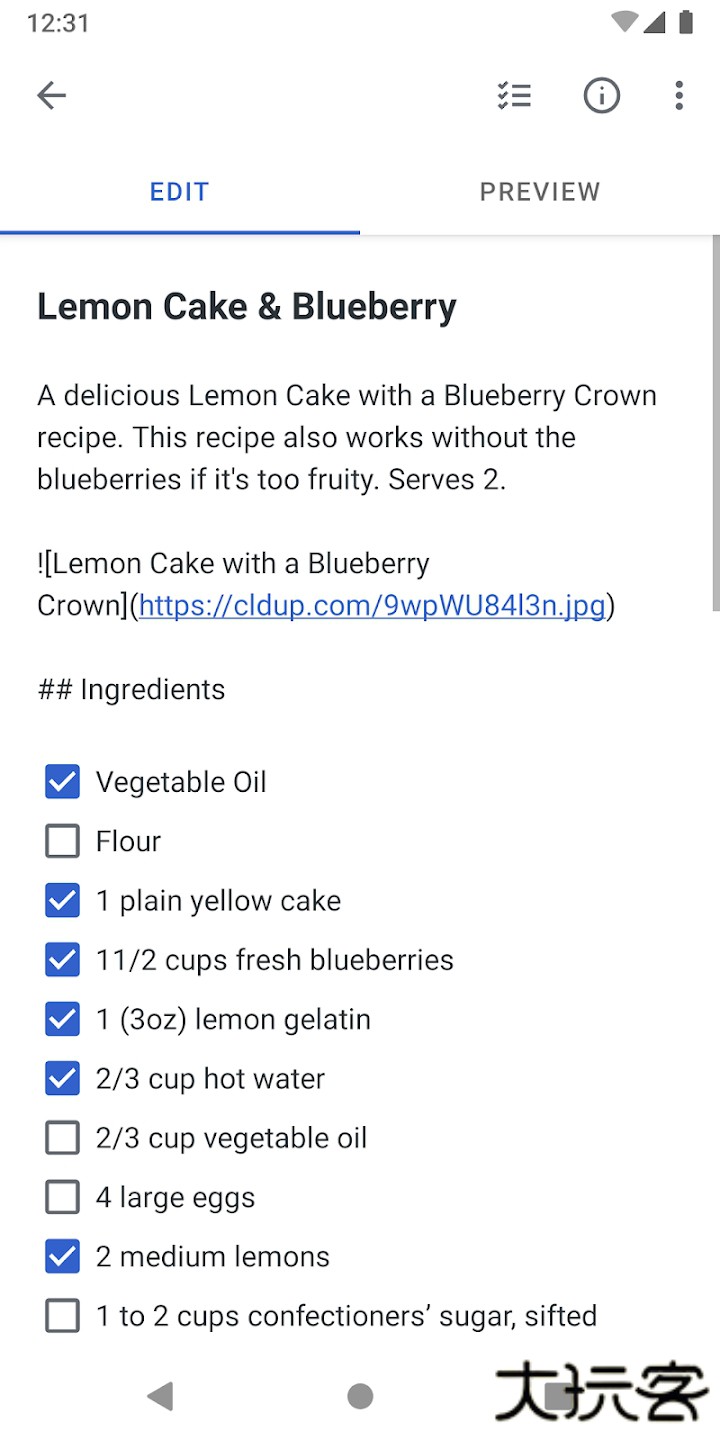Uncheck 2/3 cup hot water
720x1440 pixels.
[x=62, y=1079]
